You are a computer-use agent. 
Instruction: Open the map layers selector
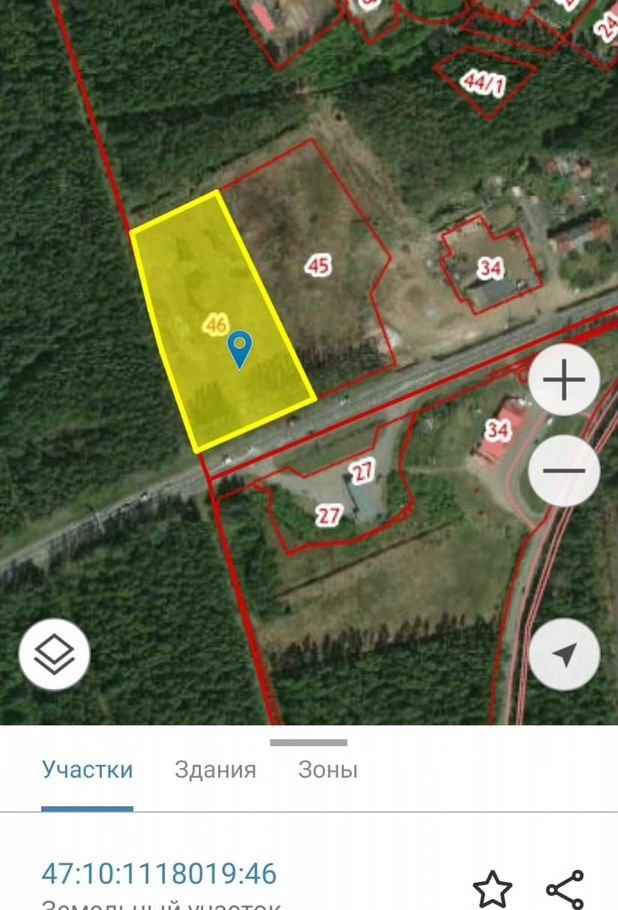(54, 656)
